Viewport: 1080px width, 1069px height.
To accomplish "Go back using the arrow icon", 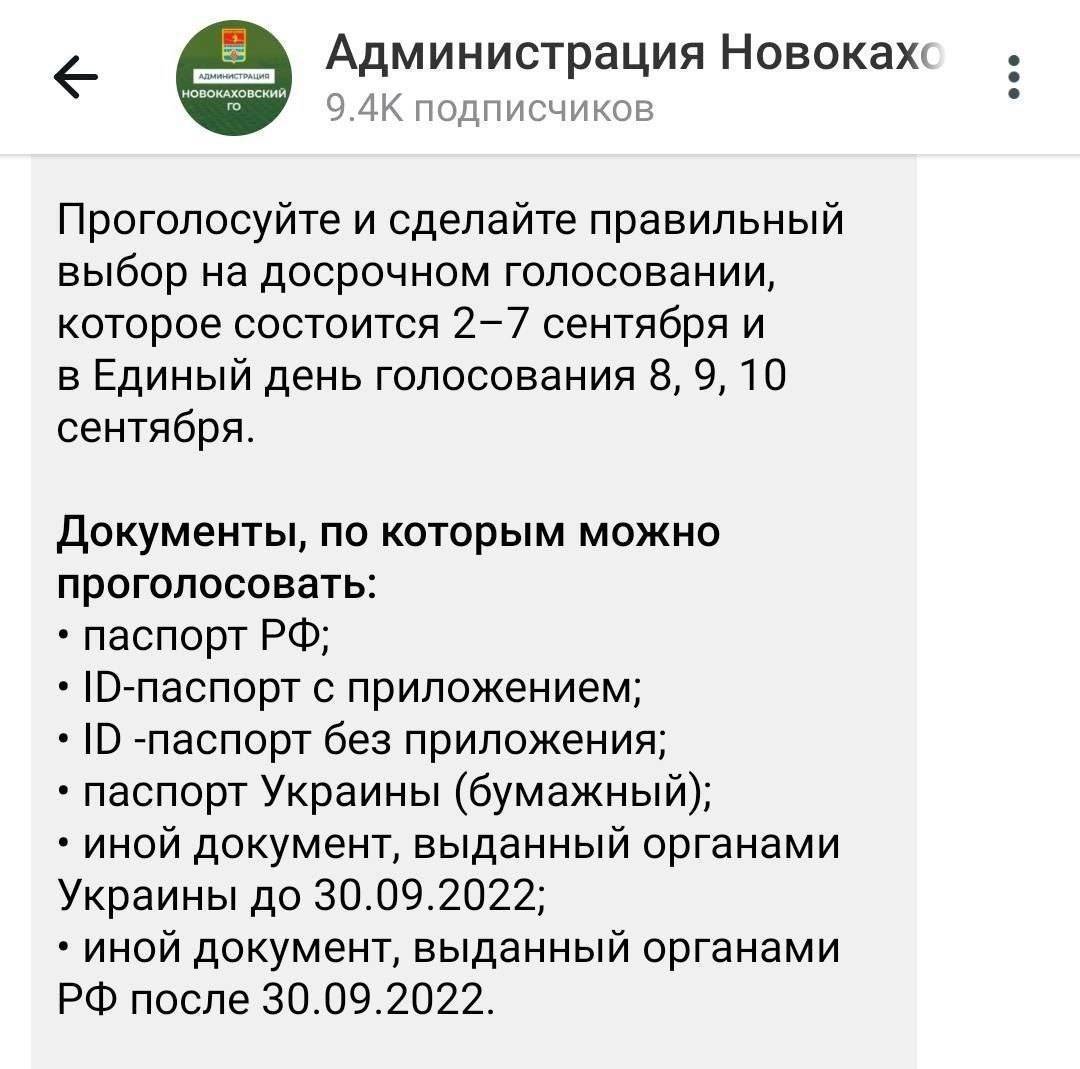I will [x=76, y=77].
